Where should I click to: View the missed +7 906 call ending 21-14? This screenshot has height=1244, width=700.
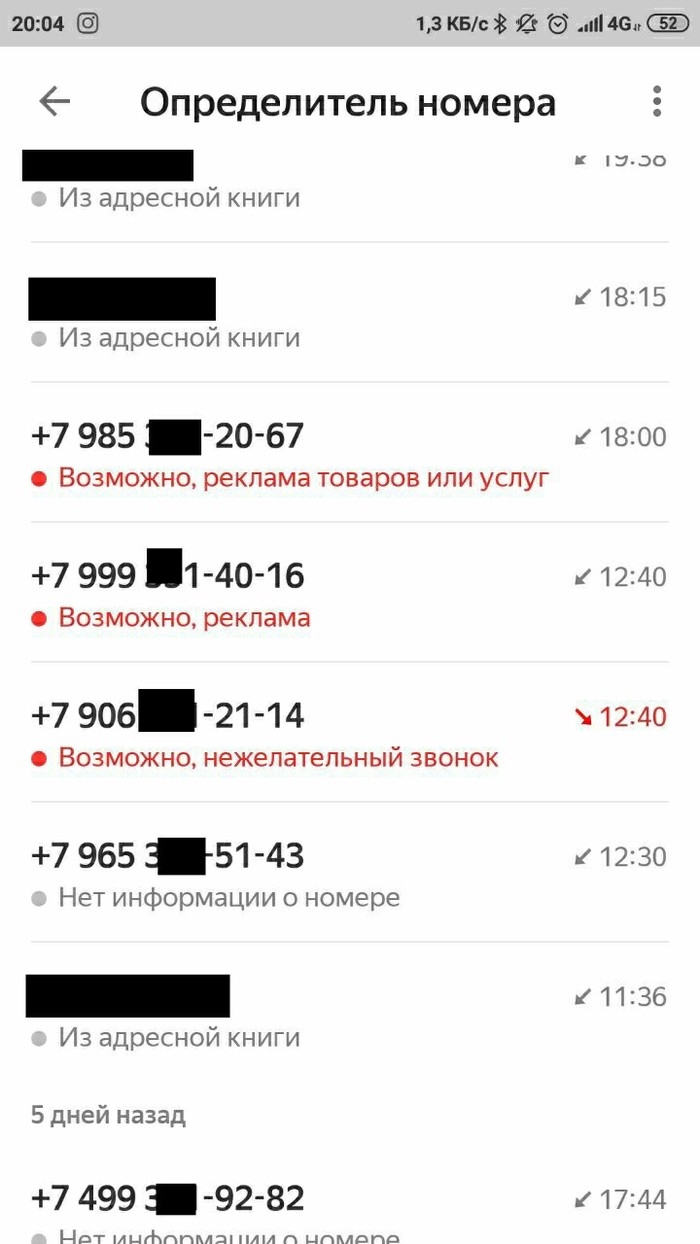pos(348,733)
